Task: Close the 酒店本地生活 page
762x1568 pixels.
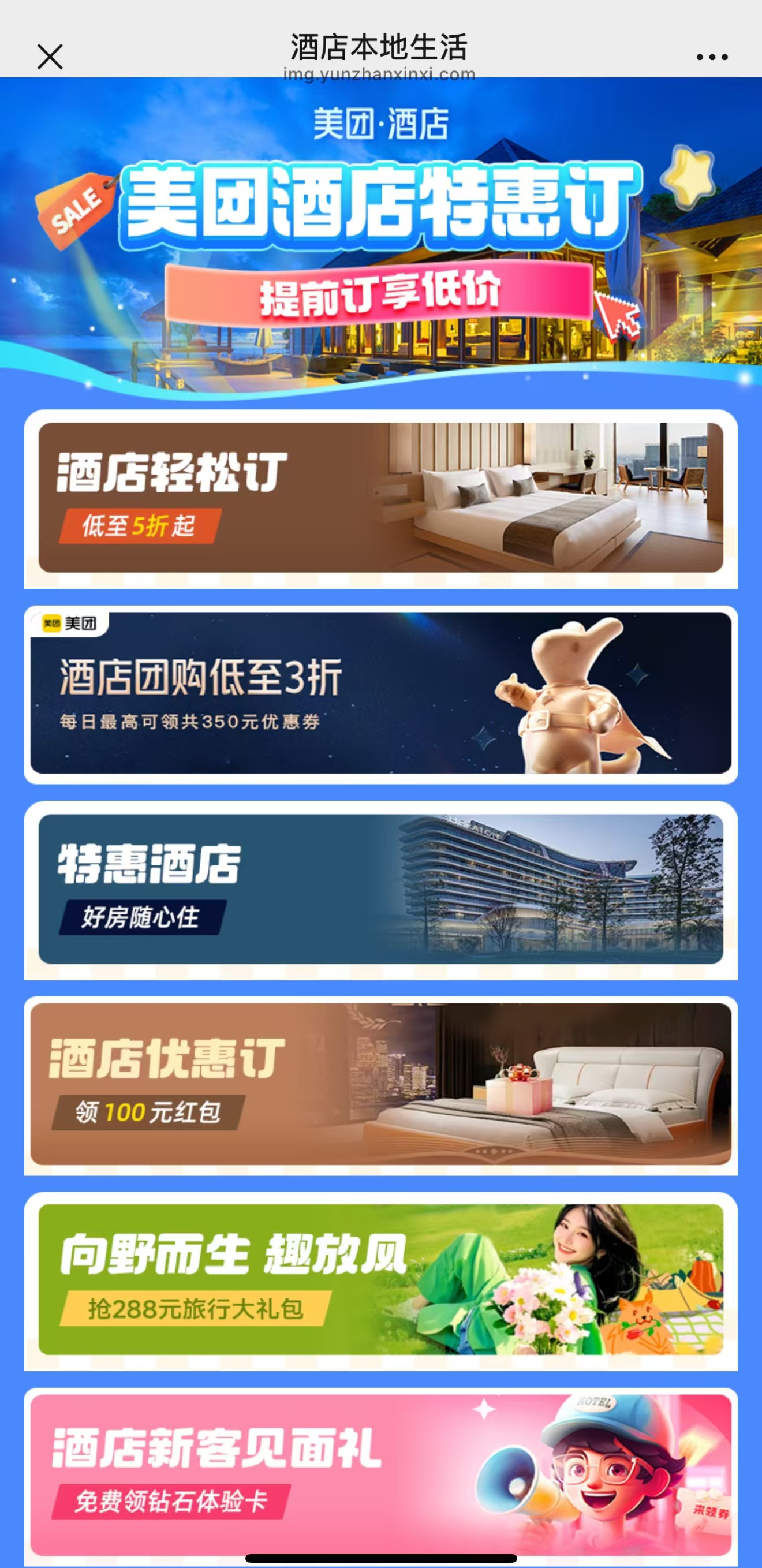Action: tap(50, 57)
